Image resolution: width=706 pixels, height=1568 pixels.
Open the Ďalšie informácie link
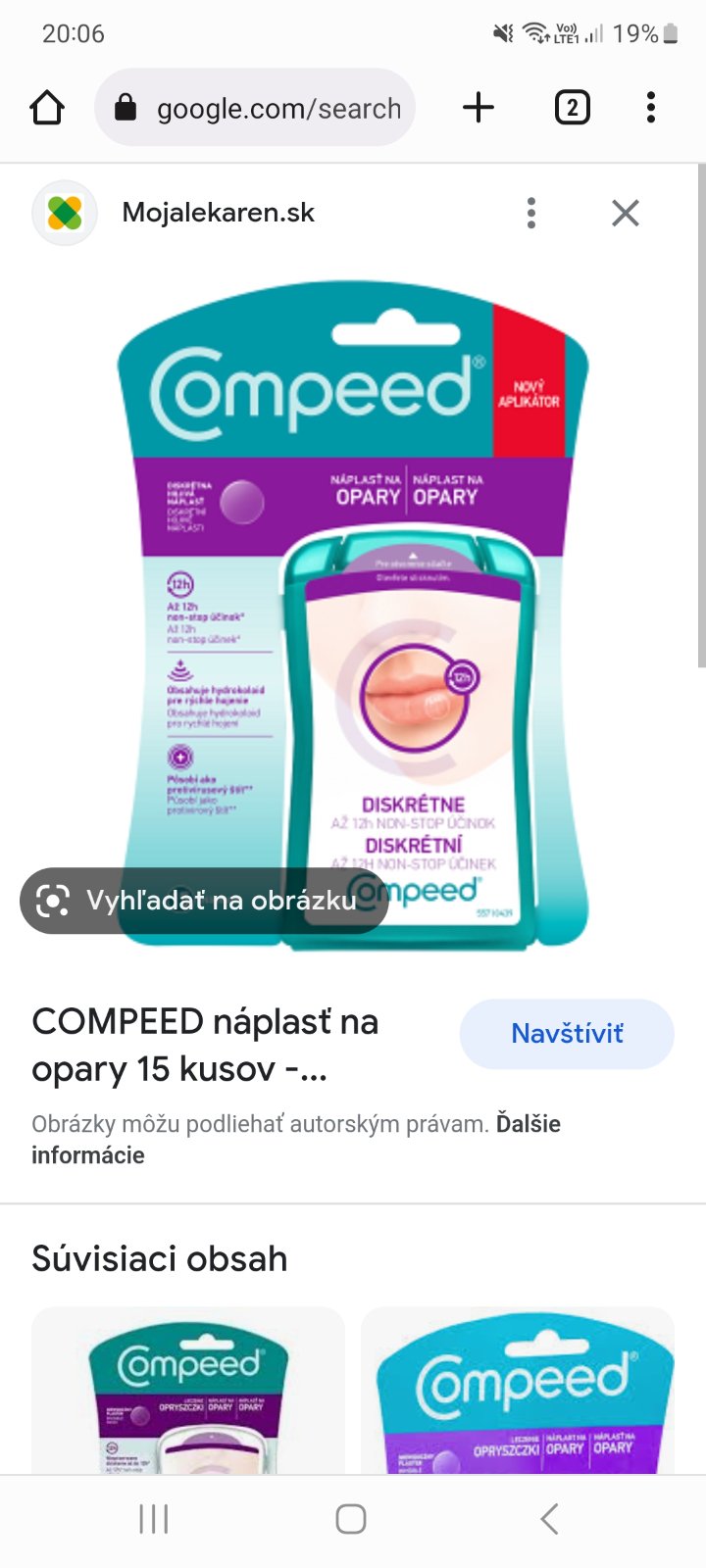click(88, 1155)
